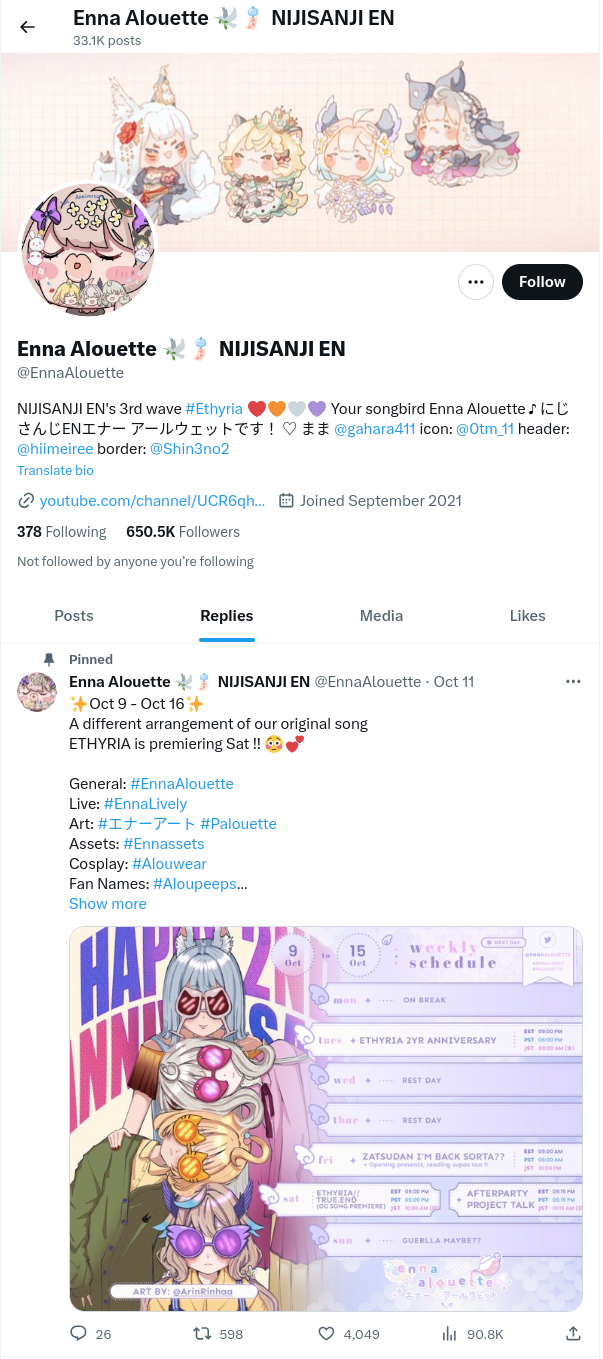Open the pinned post's three-dot menu
Screen dimensions: 603x1359
click(x=573, y=682)
